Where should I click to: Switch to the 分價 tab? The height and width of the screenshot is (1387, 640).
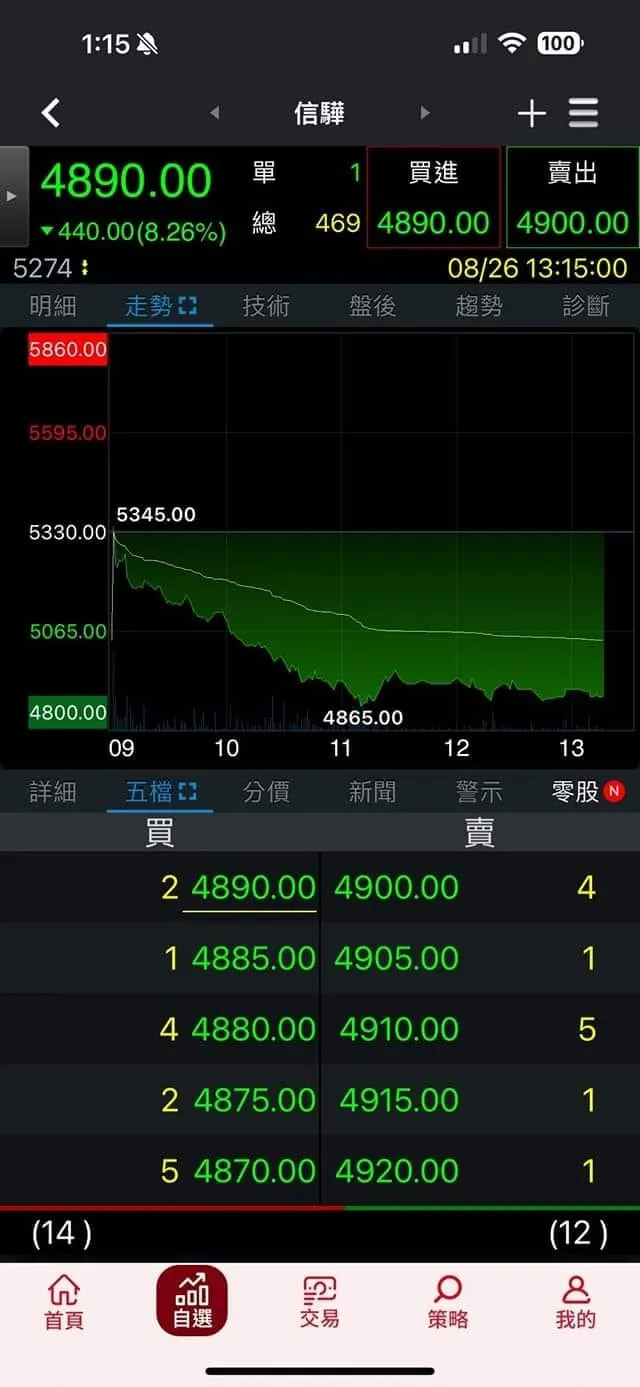[x=266, y=792]
